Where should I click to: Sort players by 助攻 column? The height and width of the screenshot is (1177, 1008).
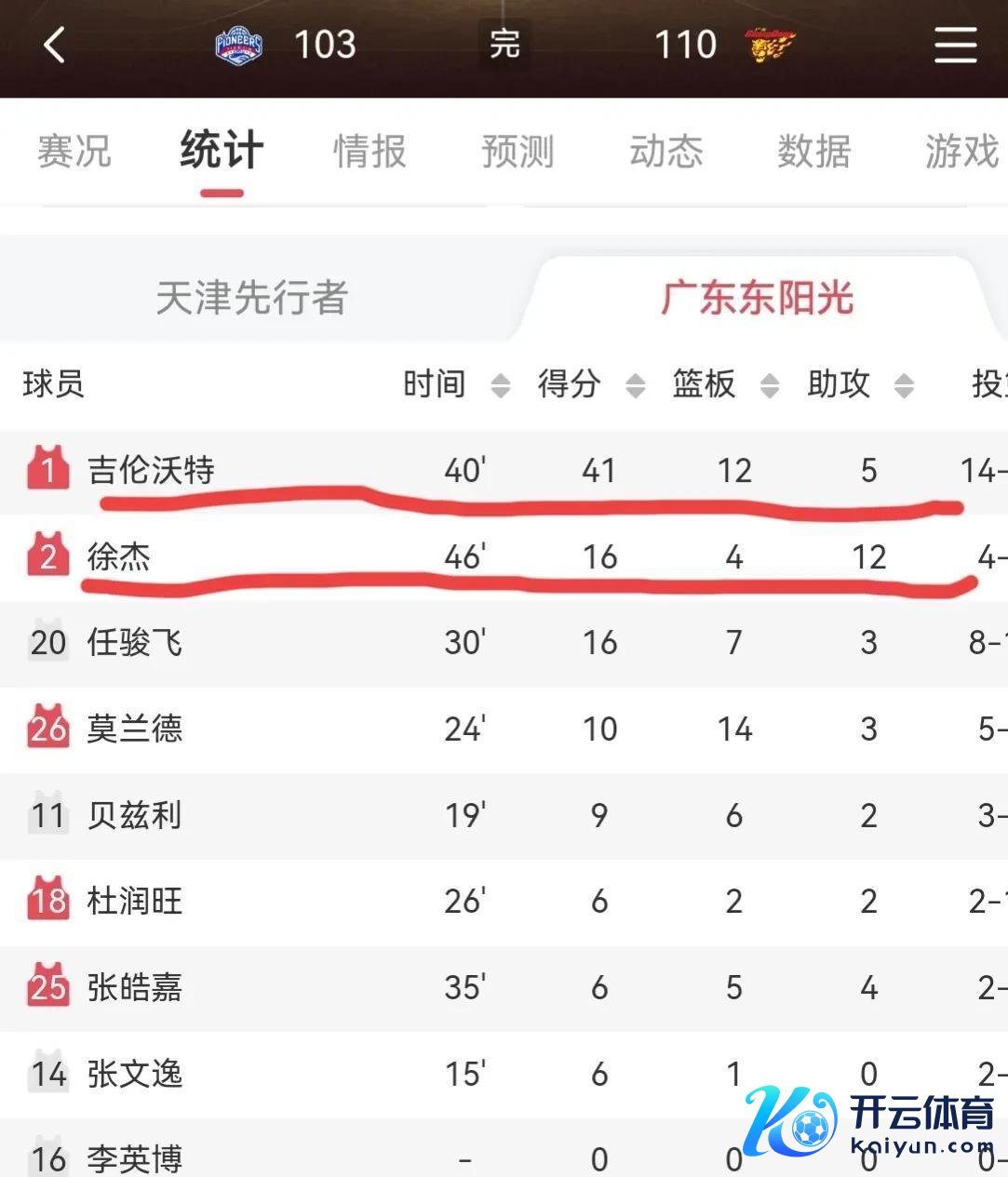pyautogui.click(x=860, y=384)
